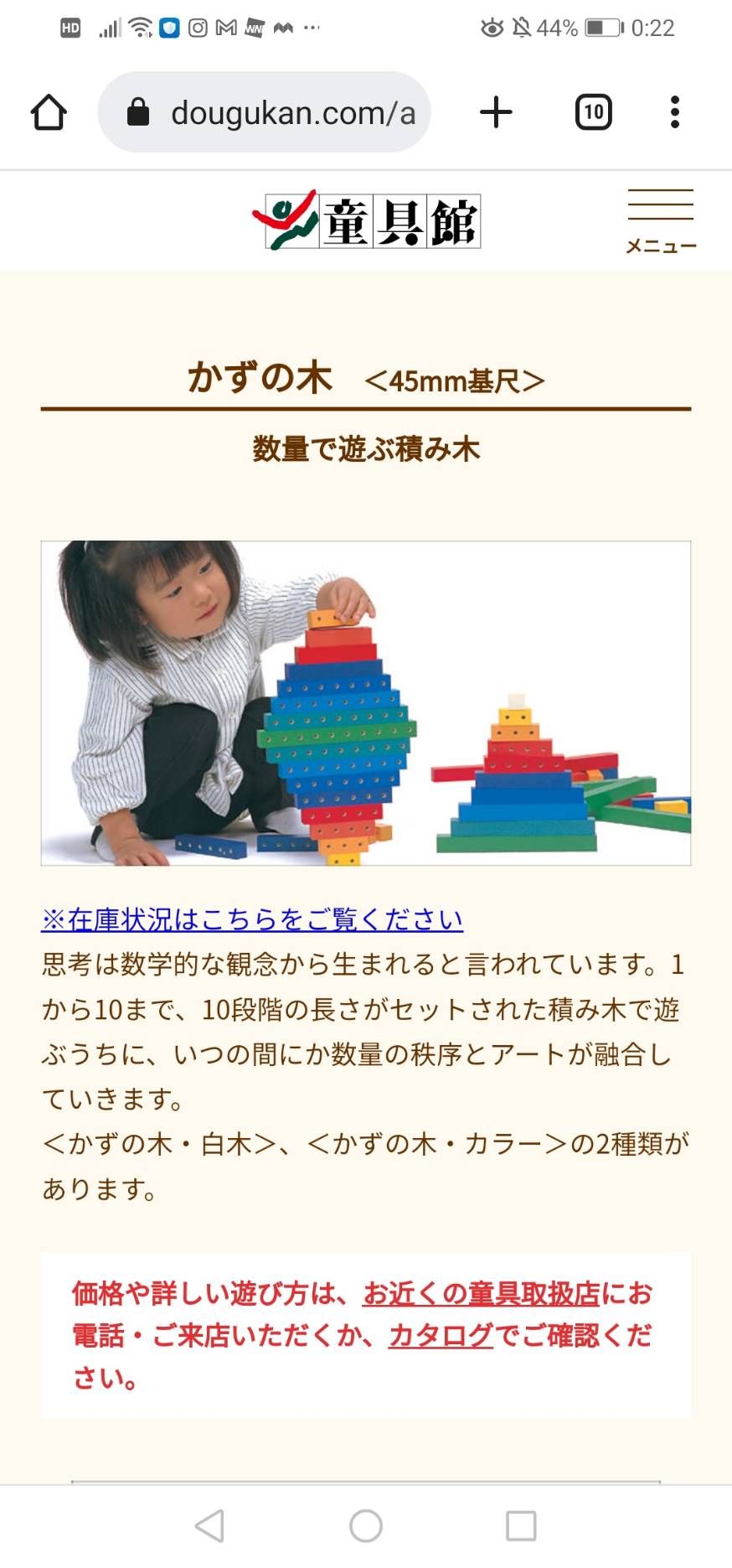
Task: Open the メニュー hamburger menu
Action: pyautogui.click(x=661, y=221)
